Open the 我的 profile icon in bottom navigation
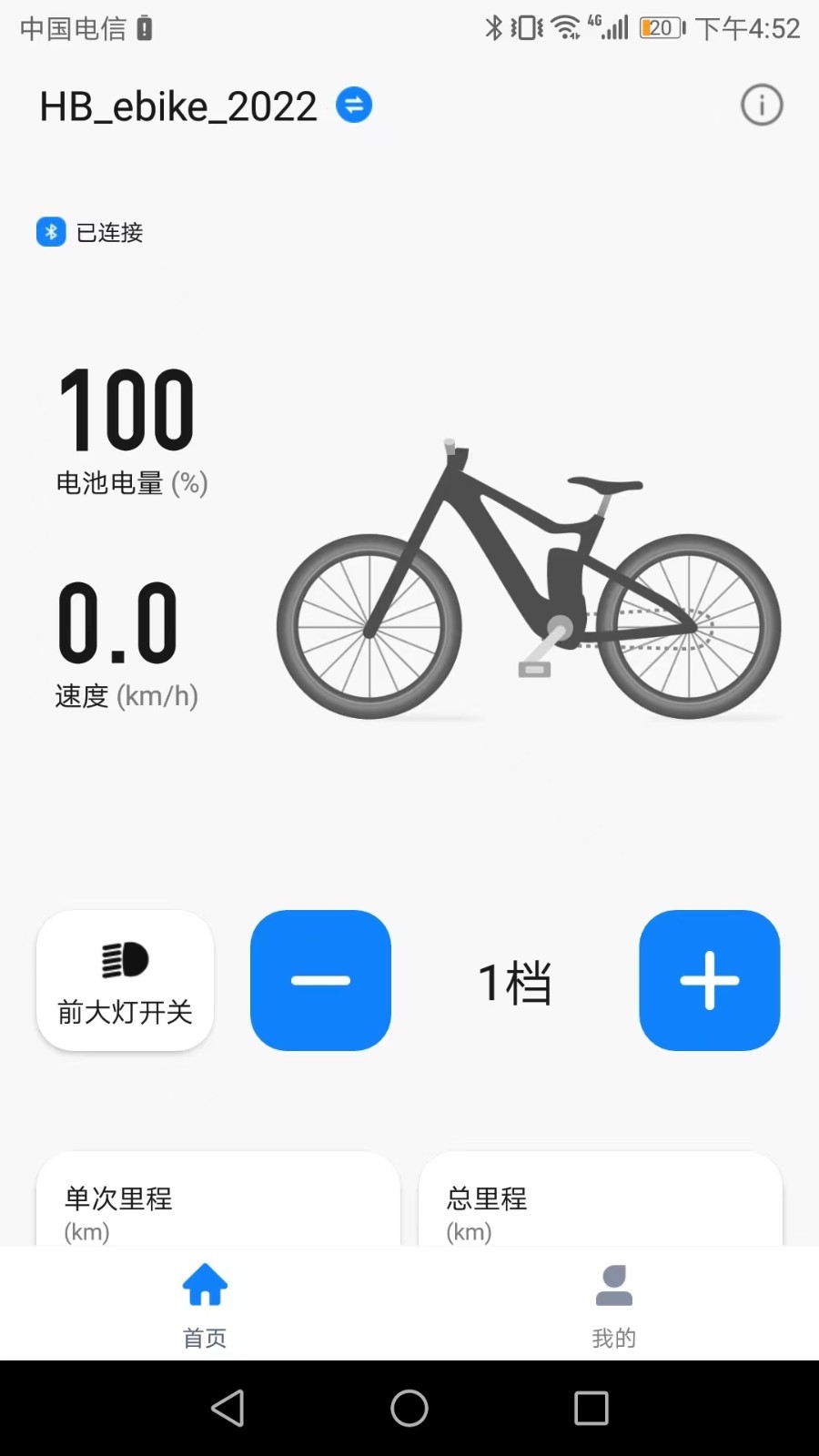Viewport: 819px width, 1456px height. pyautogui.click(x=614, y=1283)
